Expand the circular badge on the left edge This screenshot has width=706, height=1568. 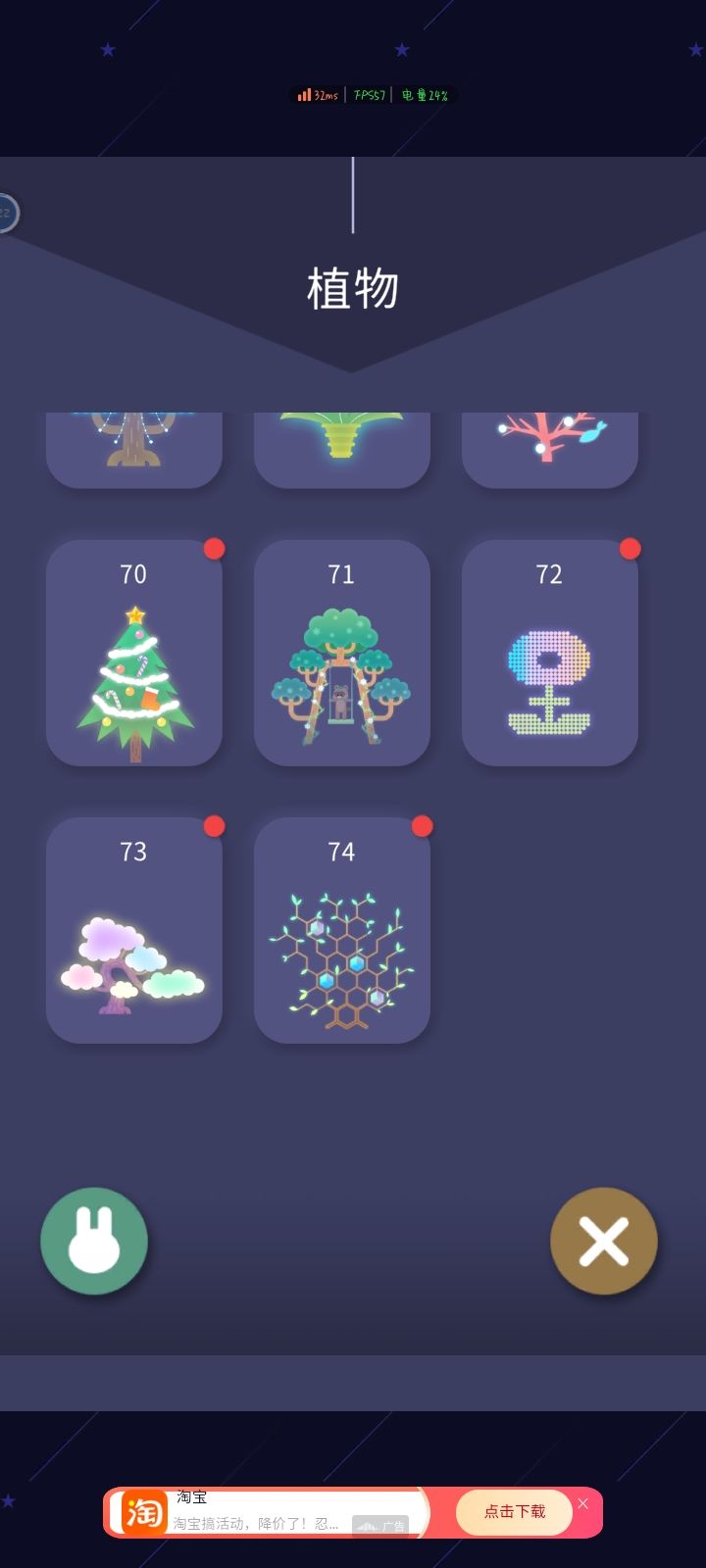click(6, 214)
